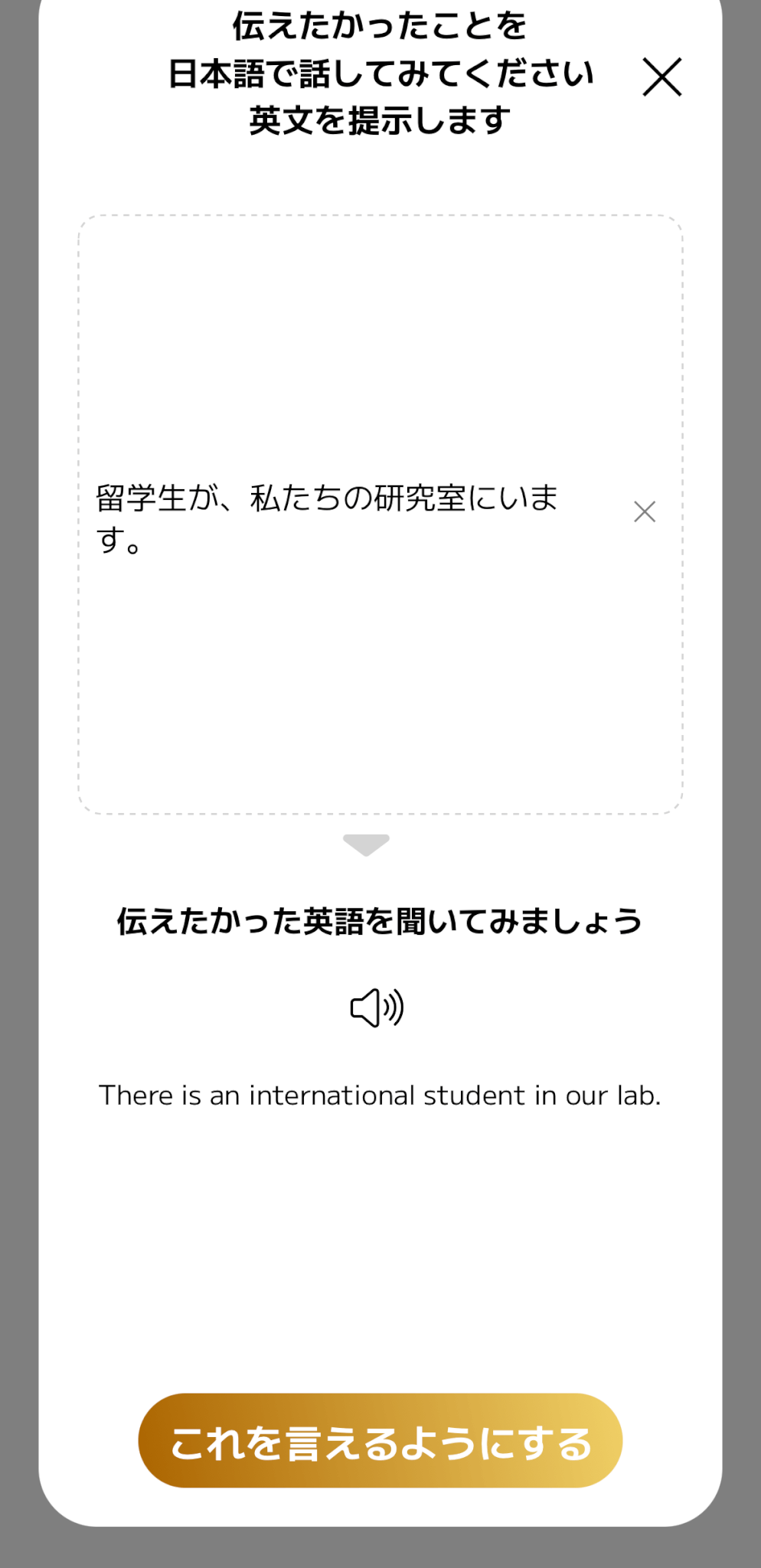The image size is (761, 1568).
Task: Play the English sentence audio
Action: point(377,1008)
